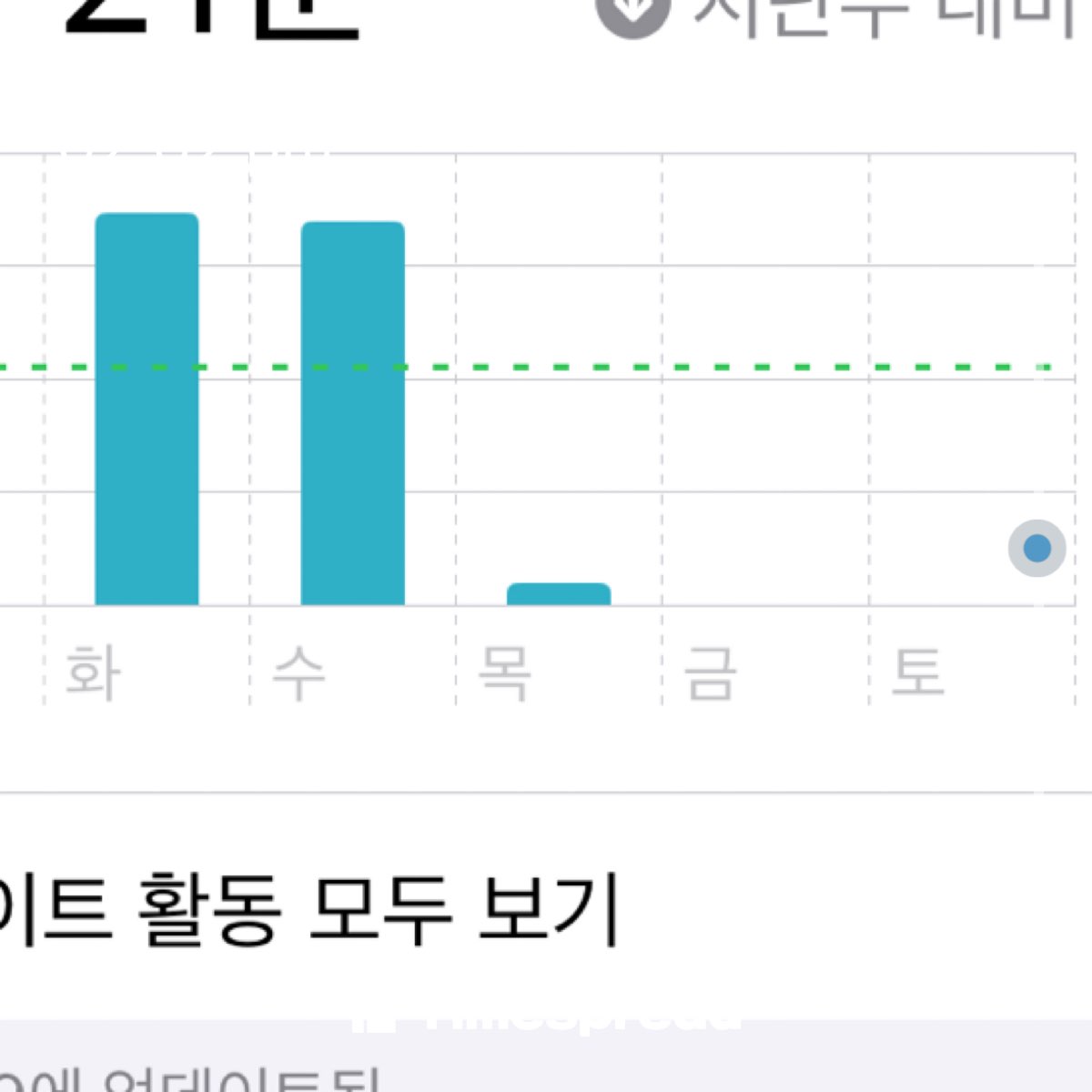This screenshot has width=1092, height=1092.
Task: Select the 수 (Wednesday) usage bar
Action: pos(353,413)
